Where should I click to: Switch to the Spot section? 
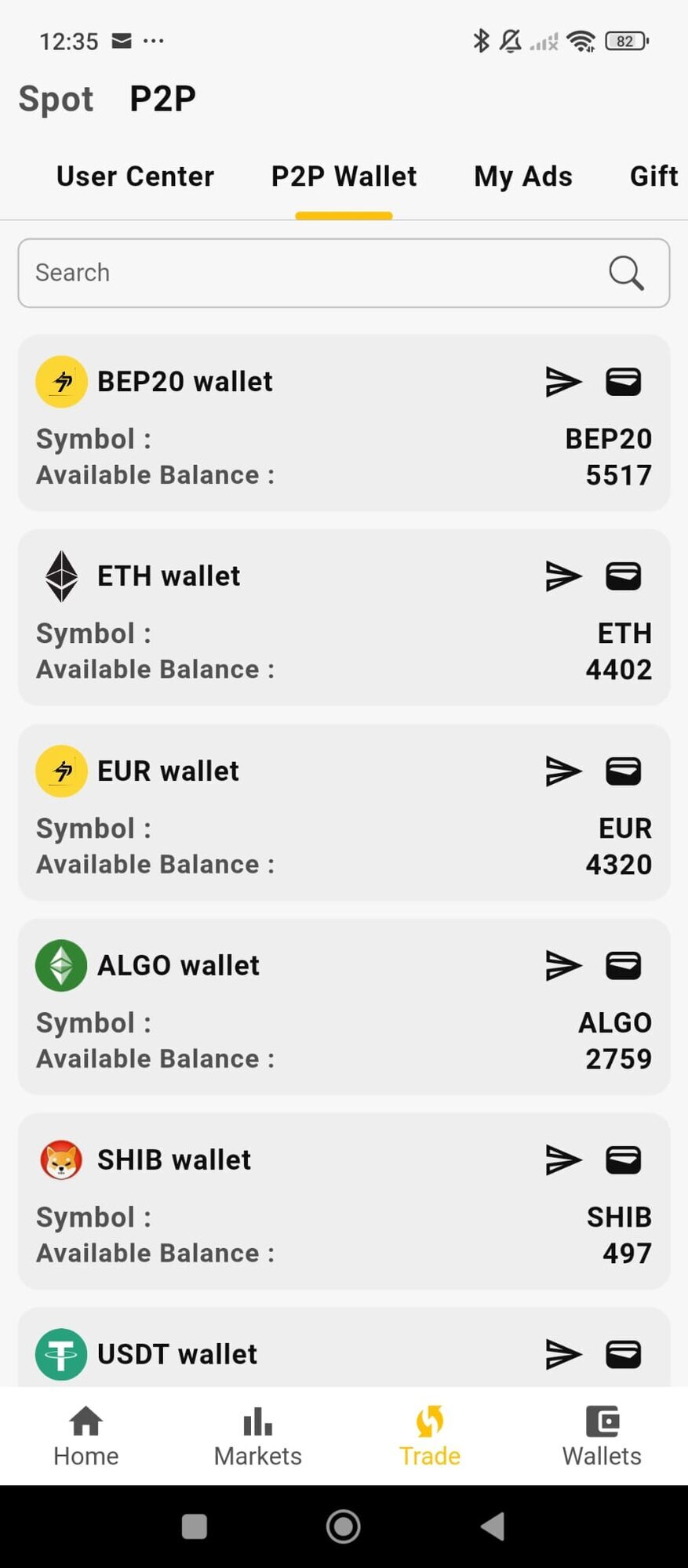56,100
